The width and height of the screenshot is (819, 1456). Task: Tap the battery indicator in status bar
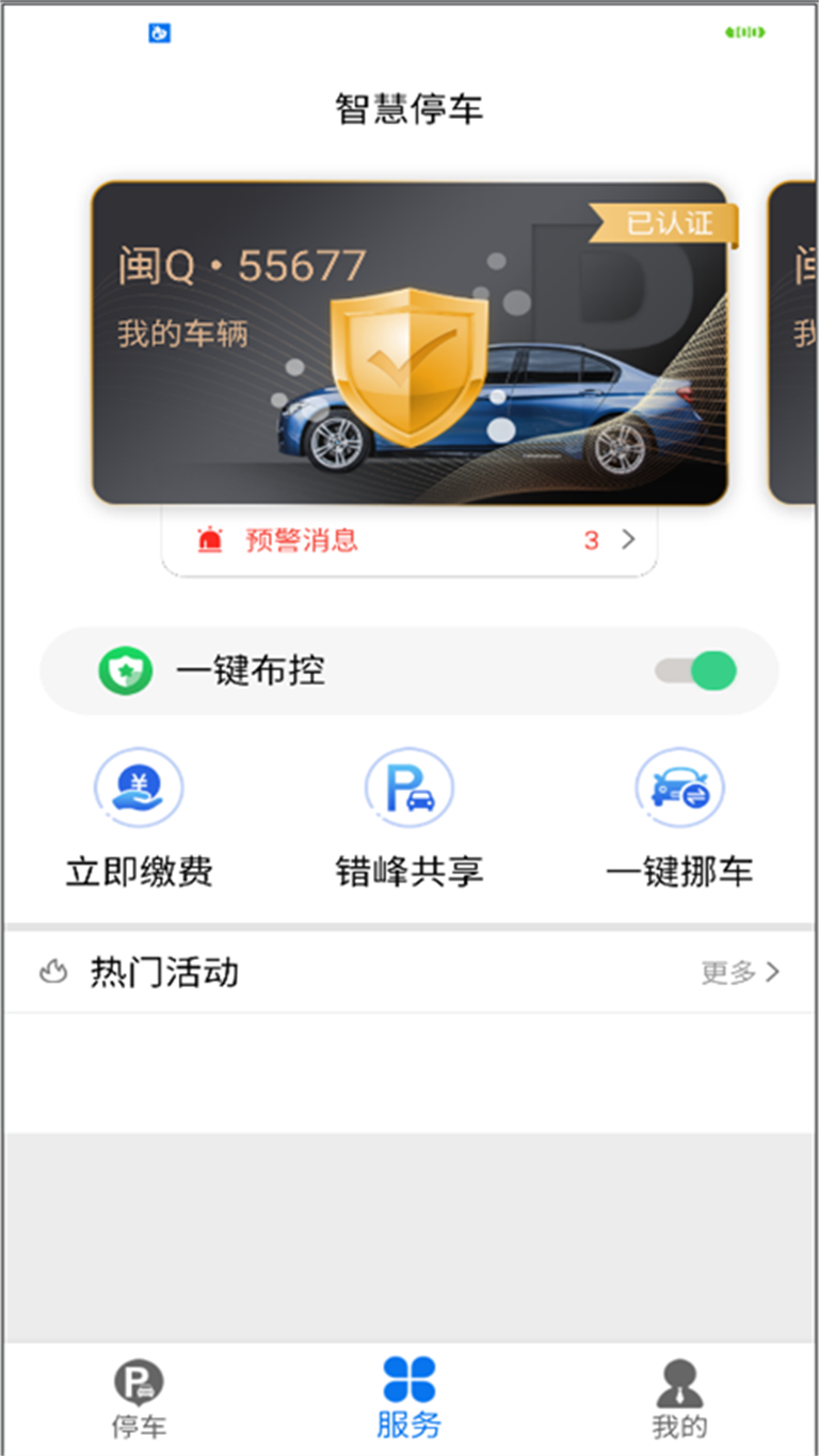[x=745, y=33]
